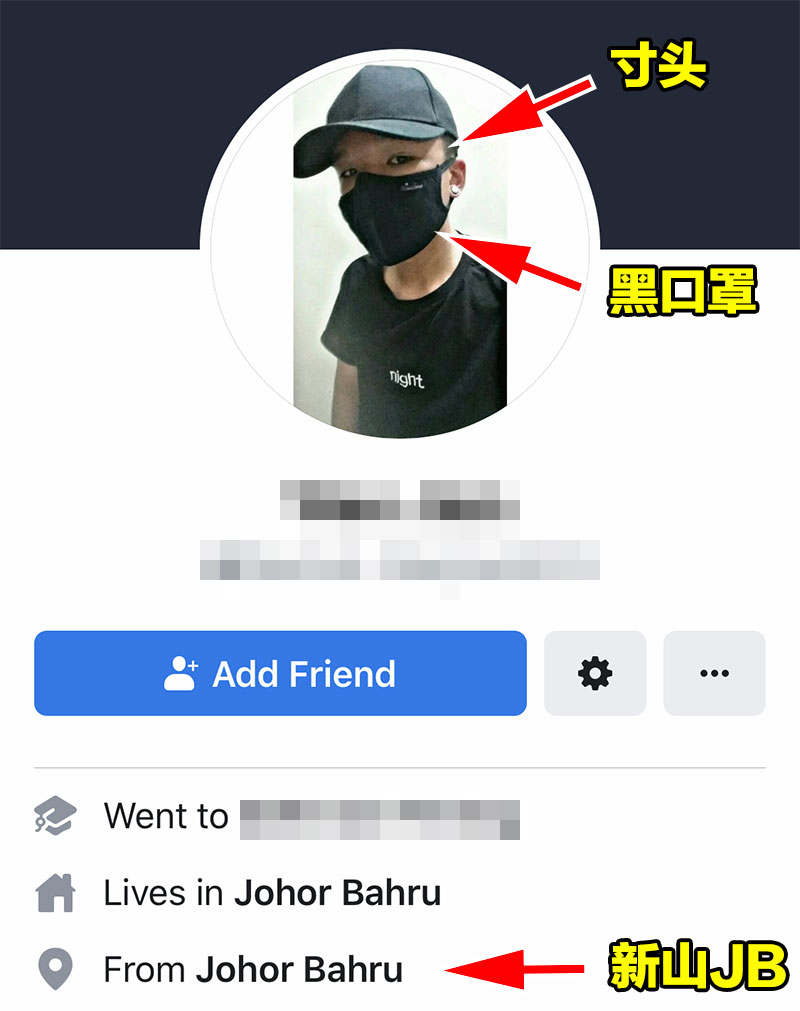
Task: Open the Lives in Johor Bahru link
Action: pyautogui.click(x=337, y=892)
